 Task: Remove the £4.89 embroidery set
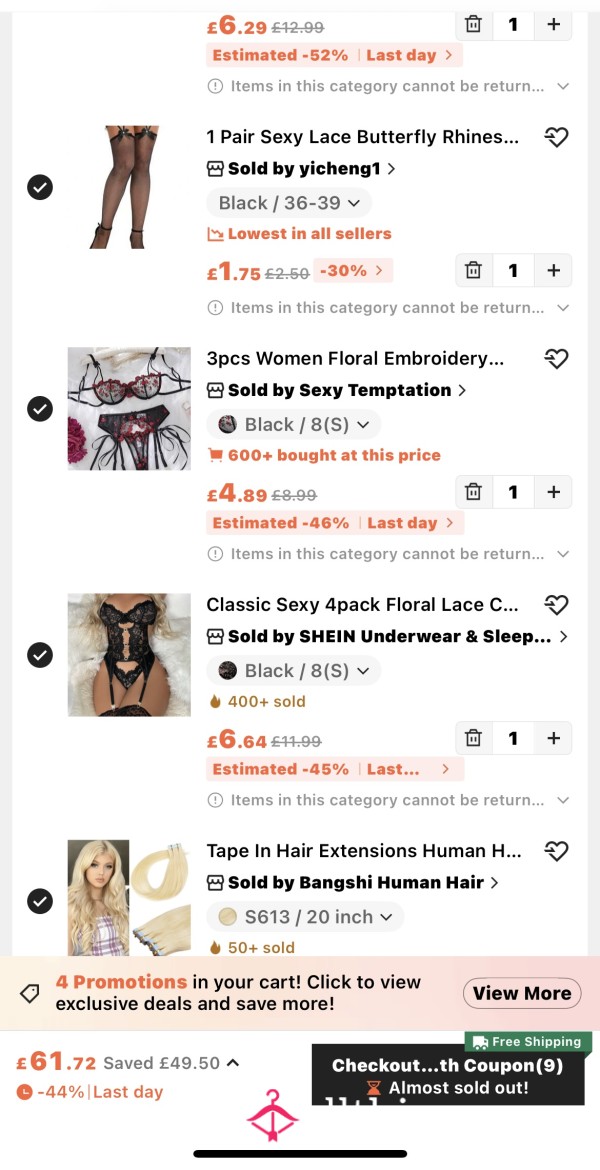[x=473, y=492]
